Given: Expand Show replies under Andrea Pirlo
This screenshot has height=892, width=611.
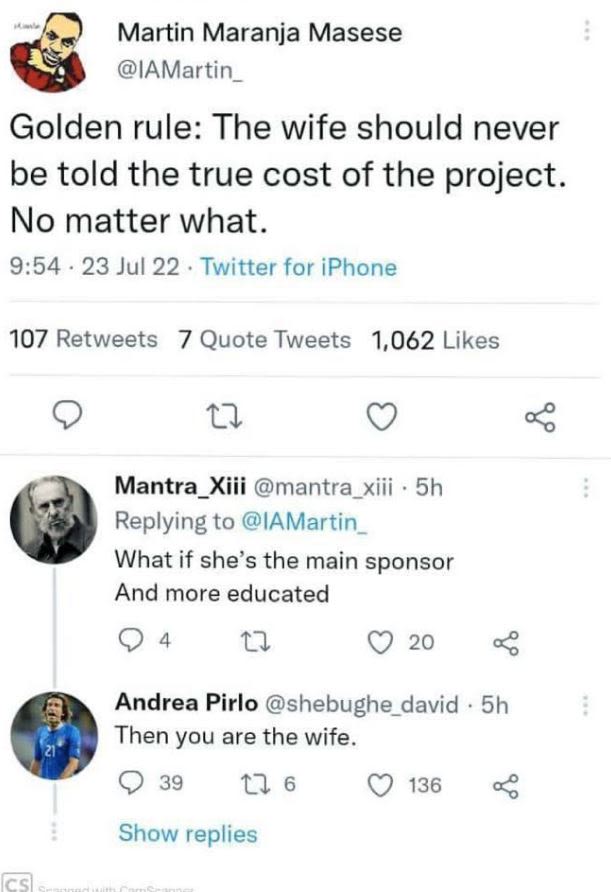Looking at the screenshot, I should click(187, 833).
